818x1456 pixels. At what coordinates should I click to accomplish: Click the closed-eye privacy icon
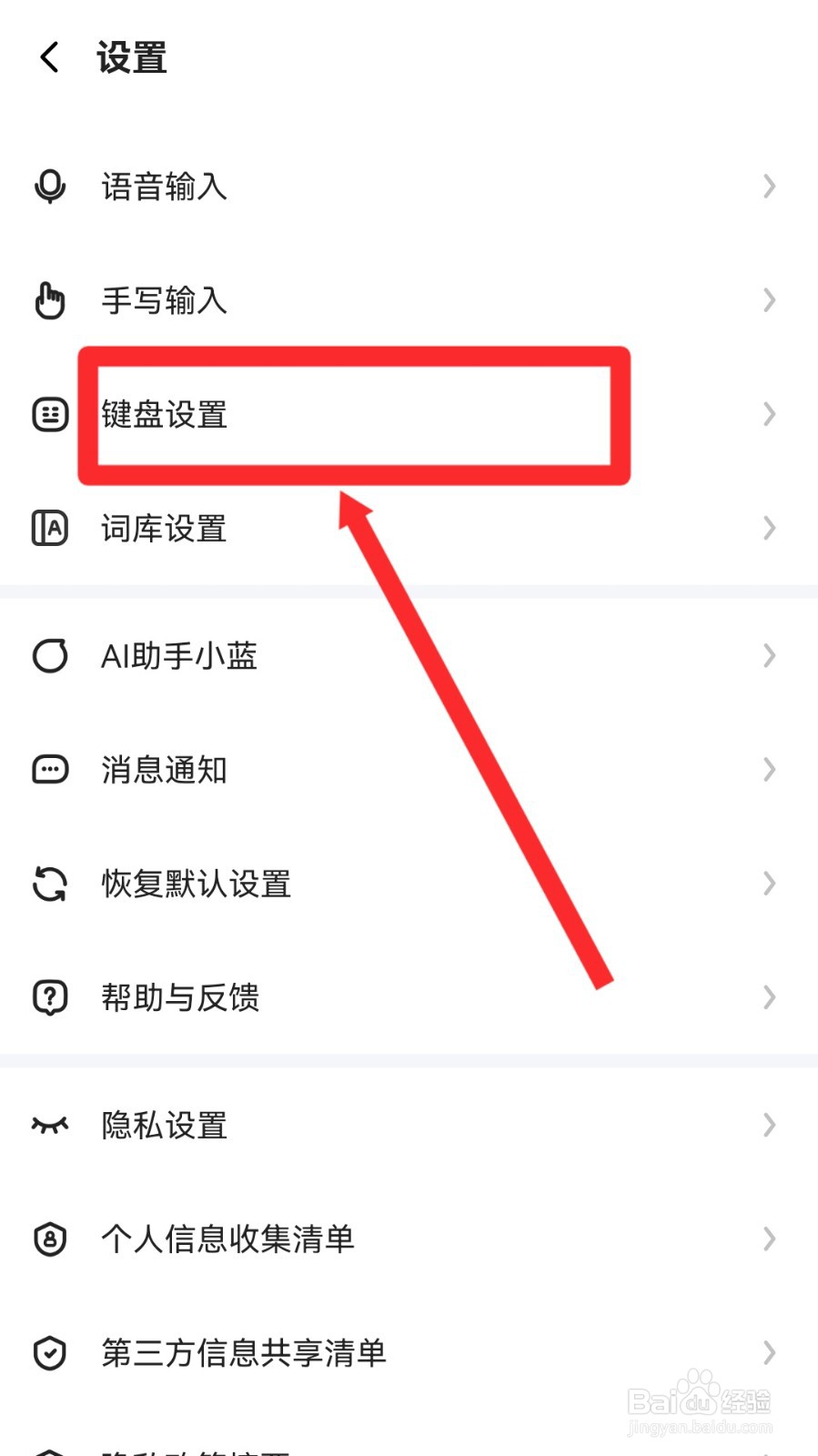50,1126
